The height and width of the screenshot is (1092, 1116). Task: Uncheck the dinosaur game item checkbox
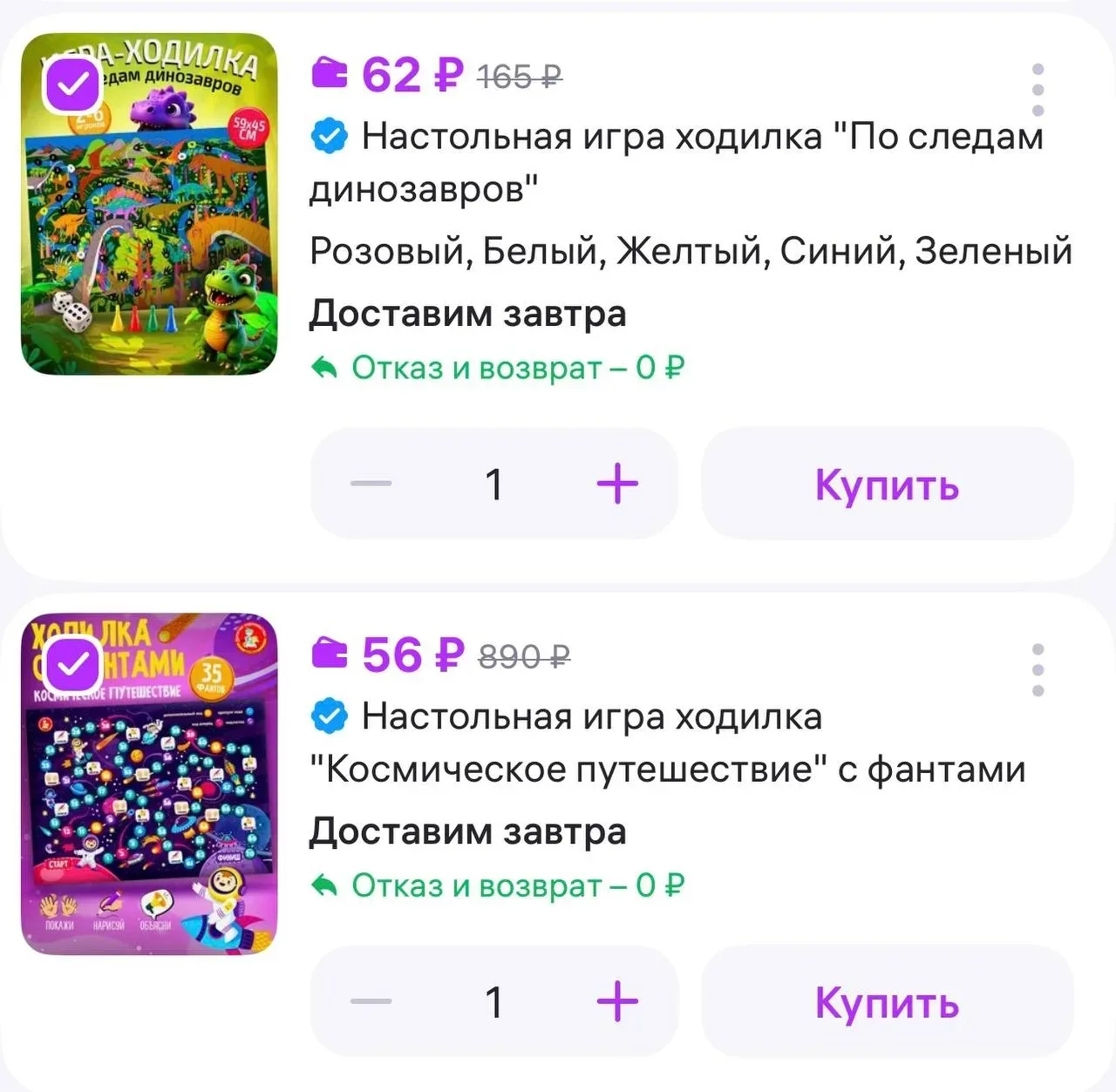pos(73,84)
